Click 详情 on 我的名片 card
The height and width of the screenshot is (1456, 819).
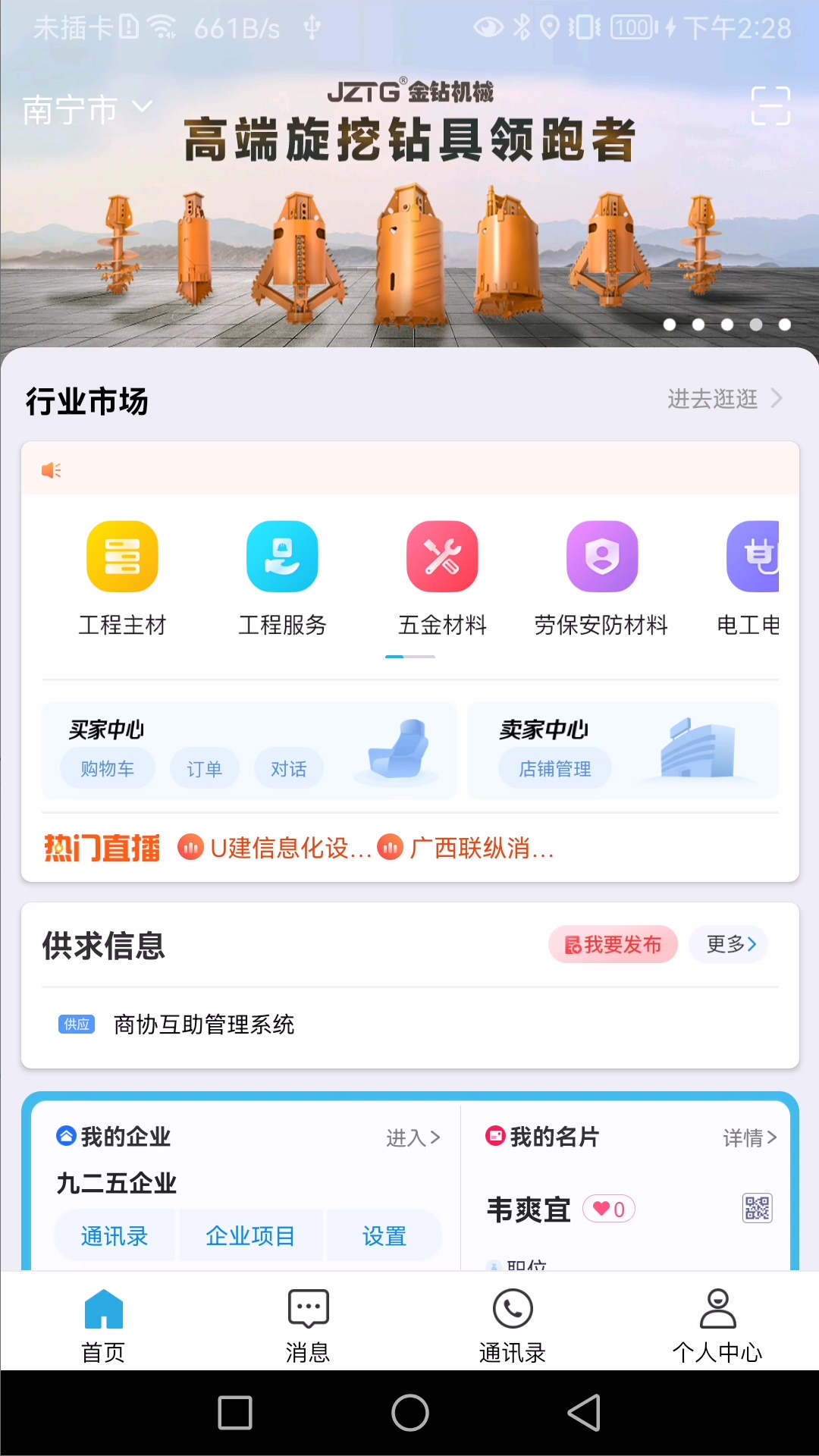[751, 1137]
